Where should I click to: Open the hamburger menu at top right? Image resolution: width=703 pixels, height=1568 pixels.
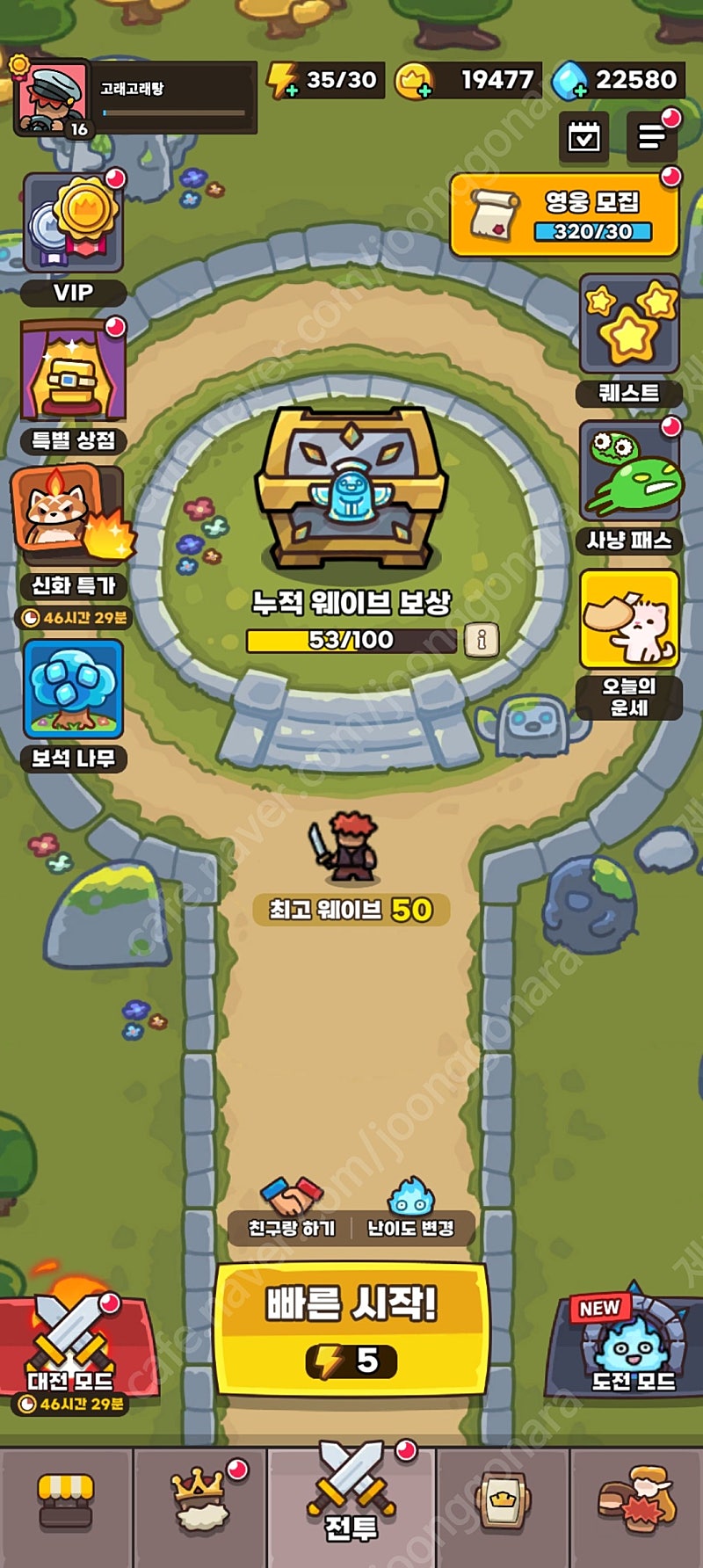click(x=652, y=136)
